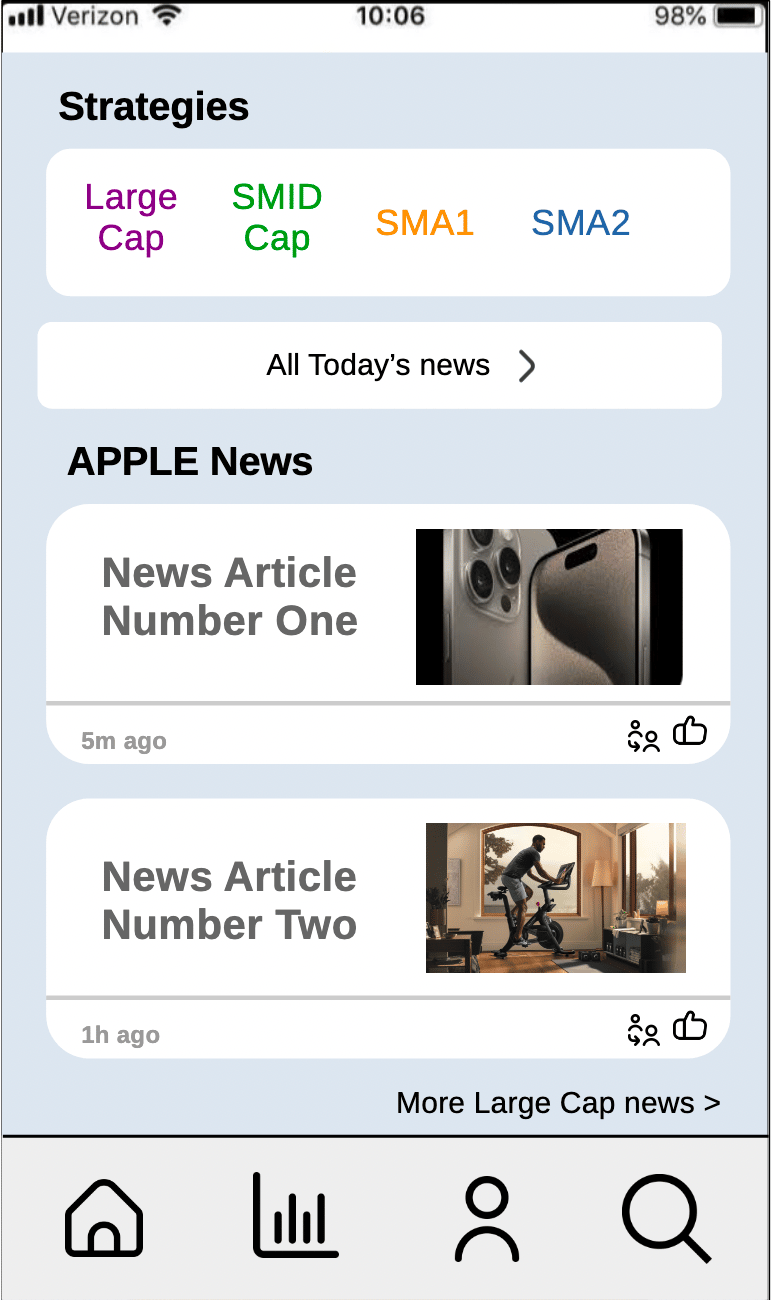Choose the SMA1 strategy

point(425,222)
